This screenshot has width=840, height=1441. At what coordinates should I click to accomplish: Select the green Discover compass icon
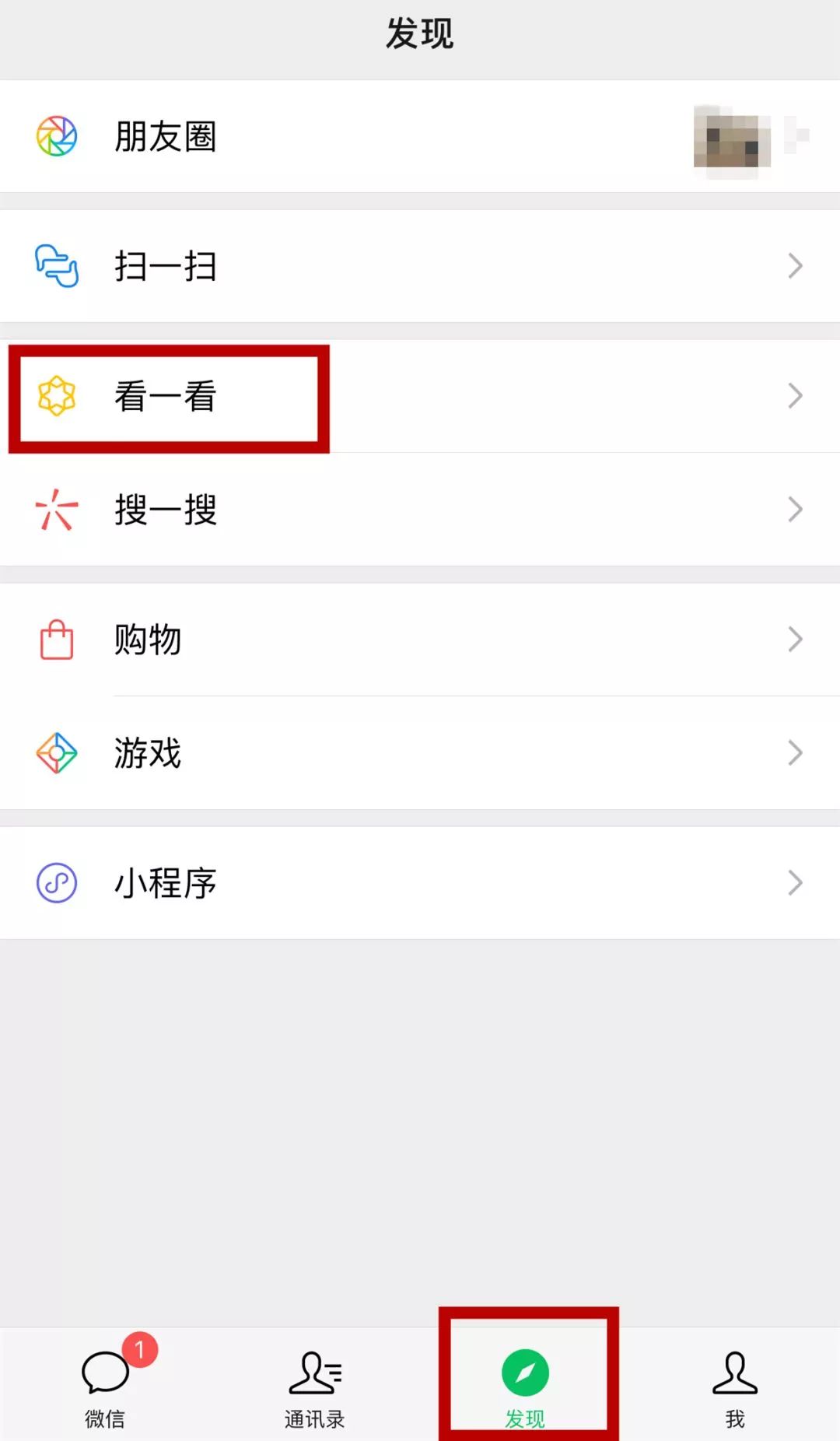(x=526, y=1373)
